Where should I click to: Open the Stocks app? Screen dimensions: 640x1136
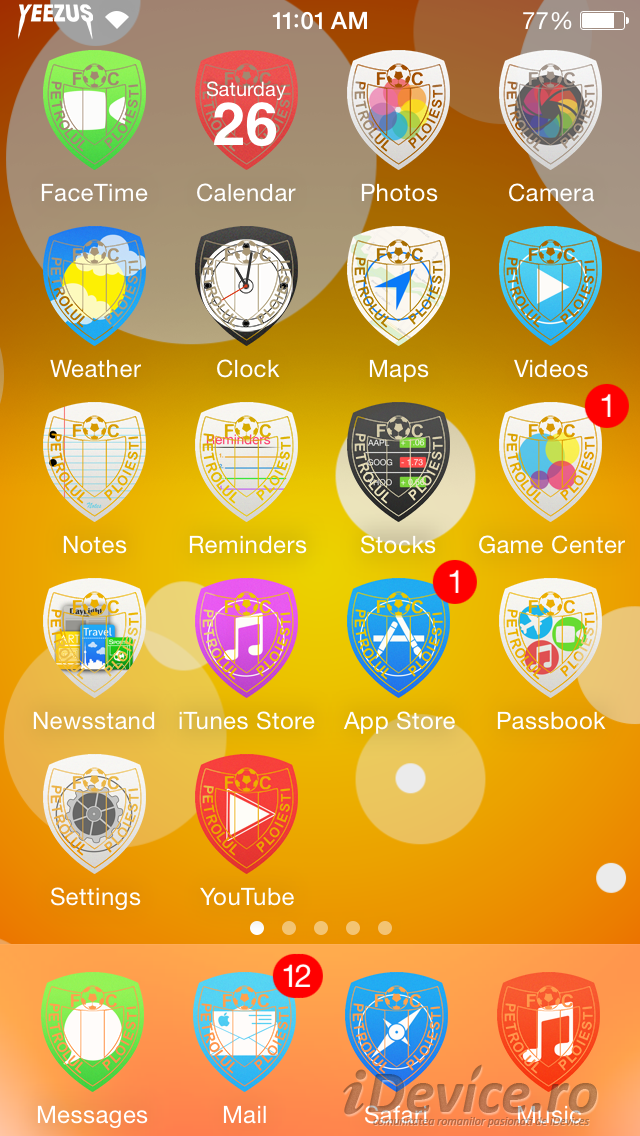point(399,462)
